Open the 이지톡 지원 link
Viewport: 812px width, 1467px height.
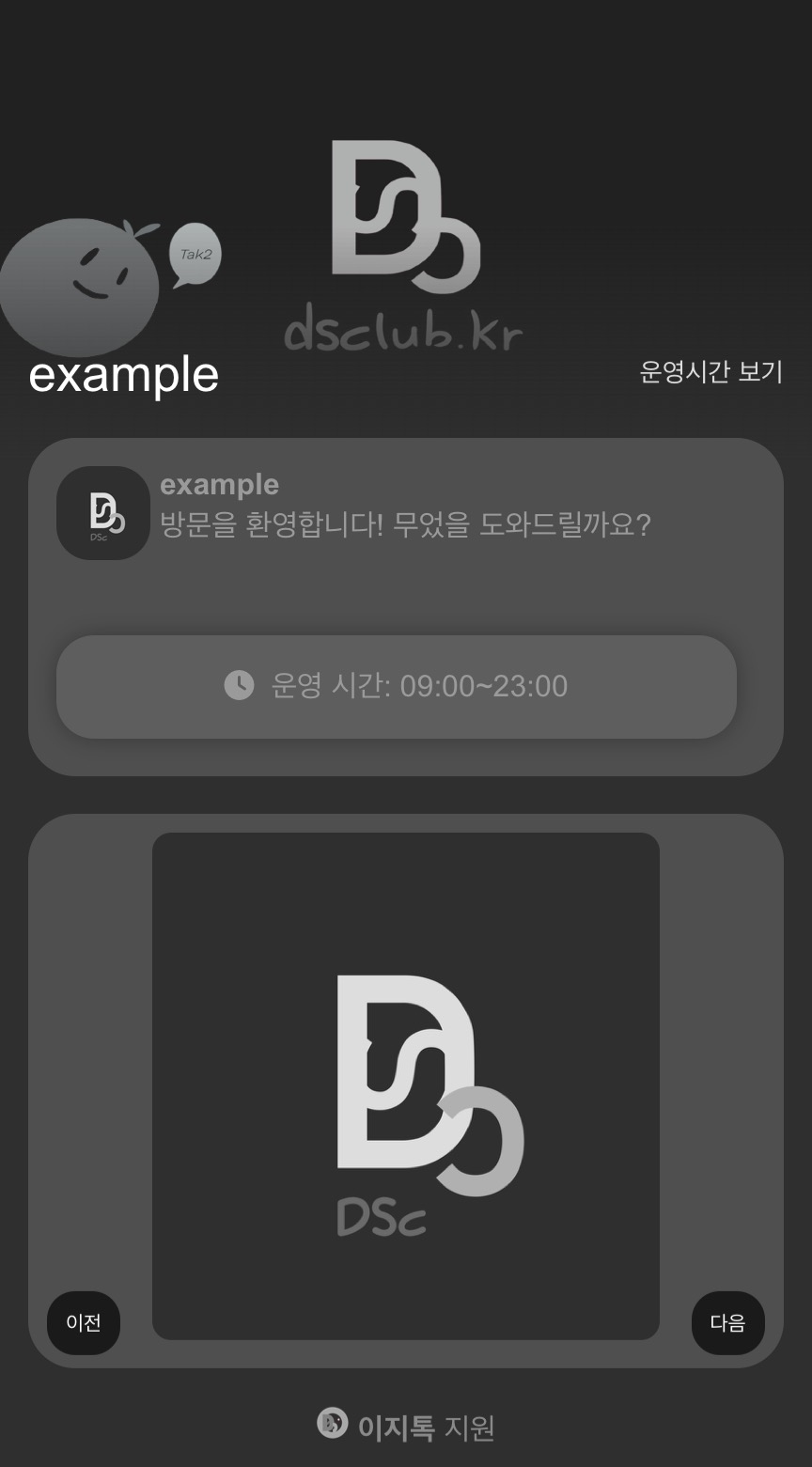coord(406,1426)
